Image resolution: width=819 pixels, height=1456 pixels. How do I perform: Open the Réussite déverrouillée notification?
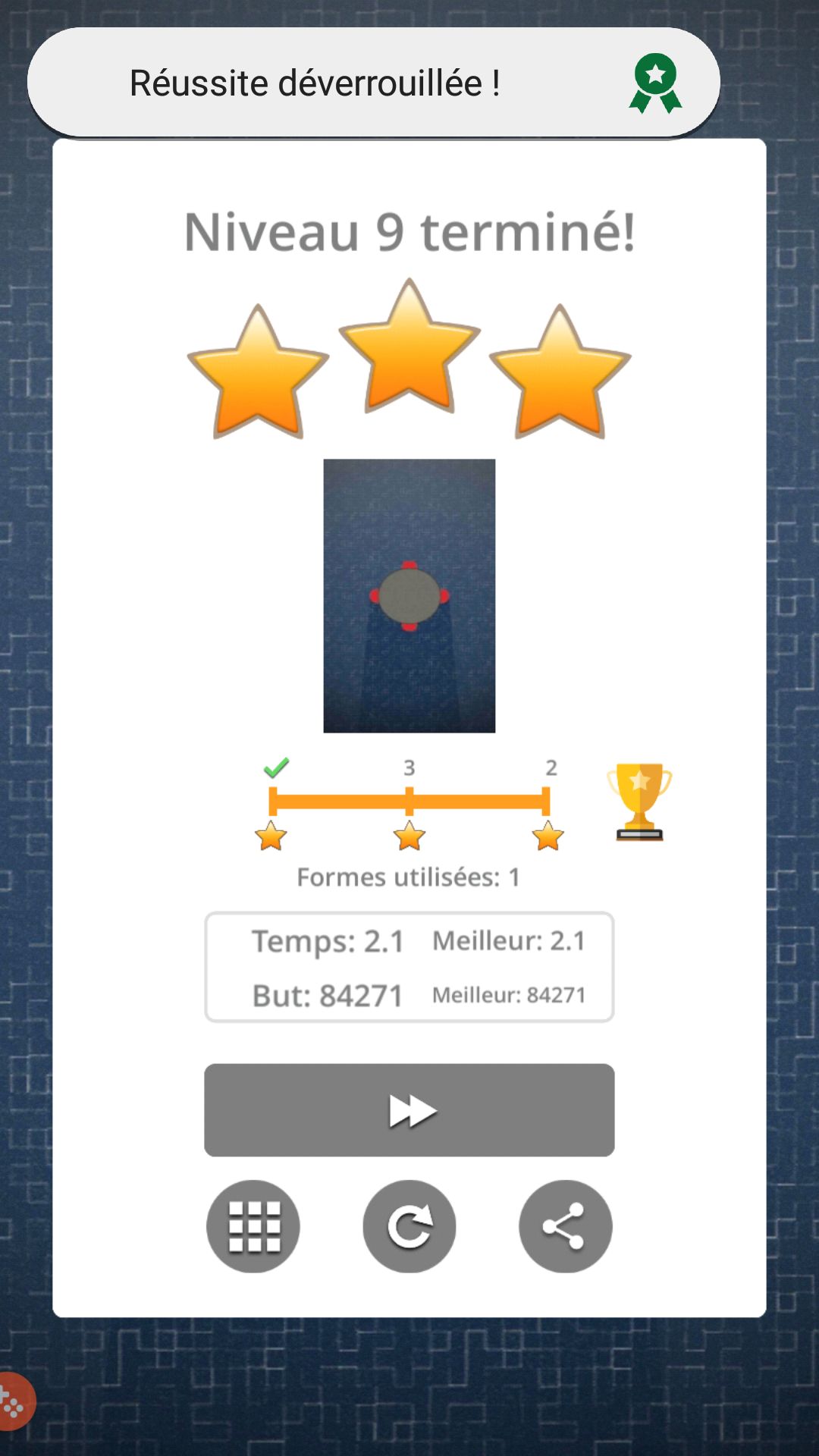pos(373,83)
